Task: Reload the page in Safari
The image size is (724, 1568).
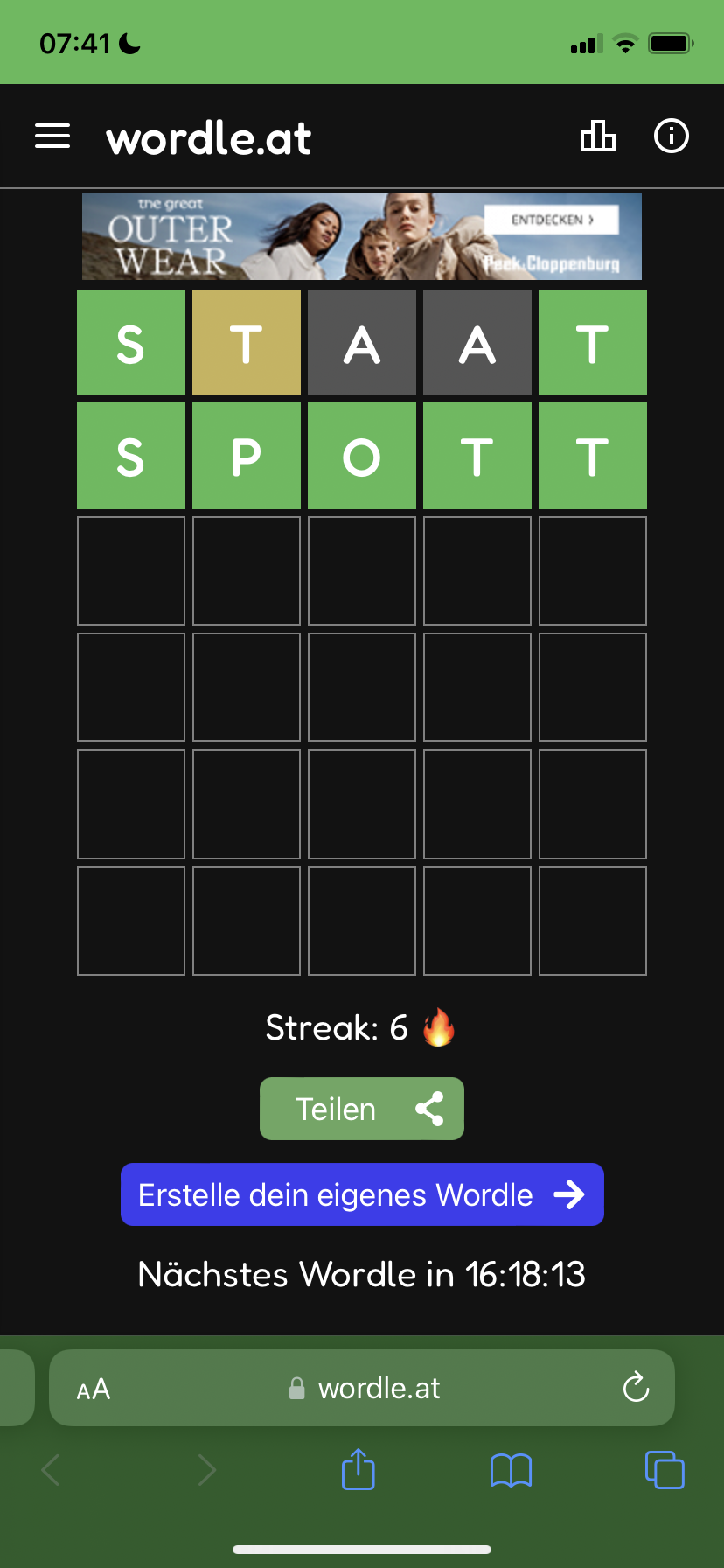Action: click(636, 1387)
